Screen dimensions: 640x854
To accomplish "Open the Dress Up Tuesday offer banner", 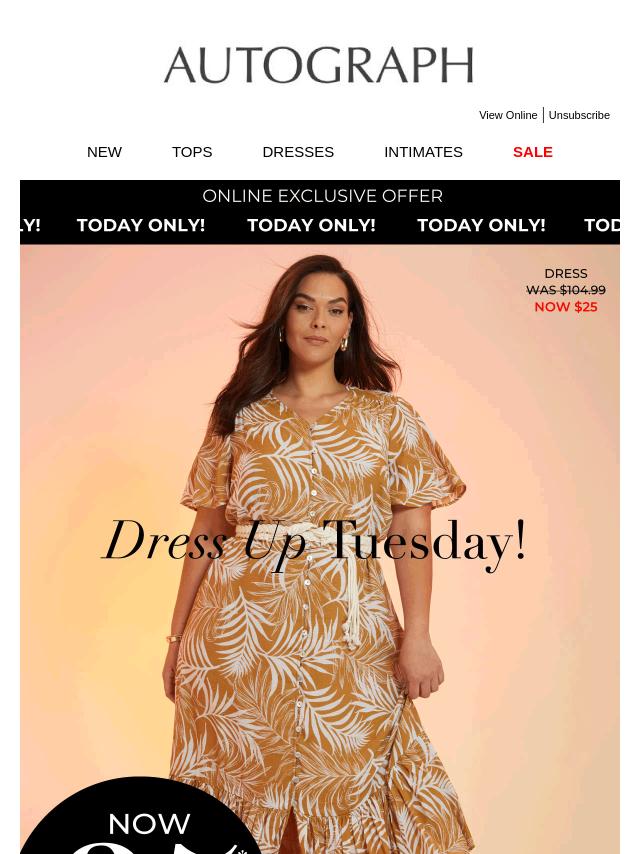I will 320,540.
